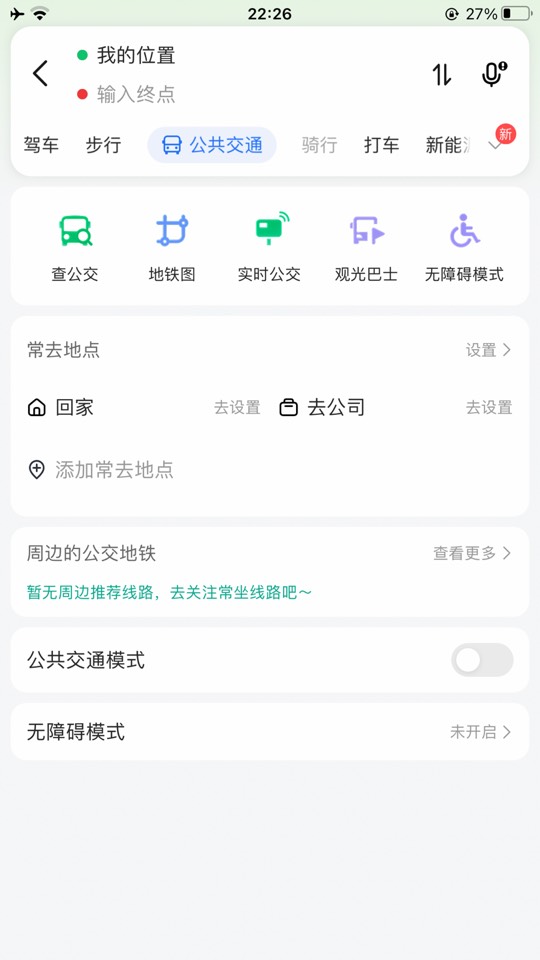This screenshot has width=540, height=960.
Task: Enable the 公共交通模式 switch
Action: click(482, 660)
